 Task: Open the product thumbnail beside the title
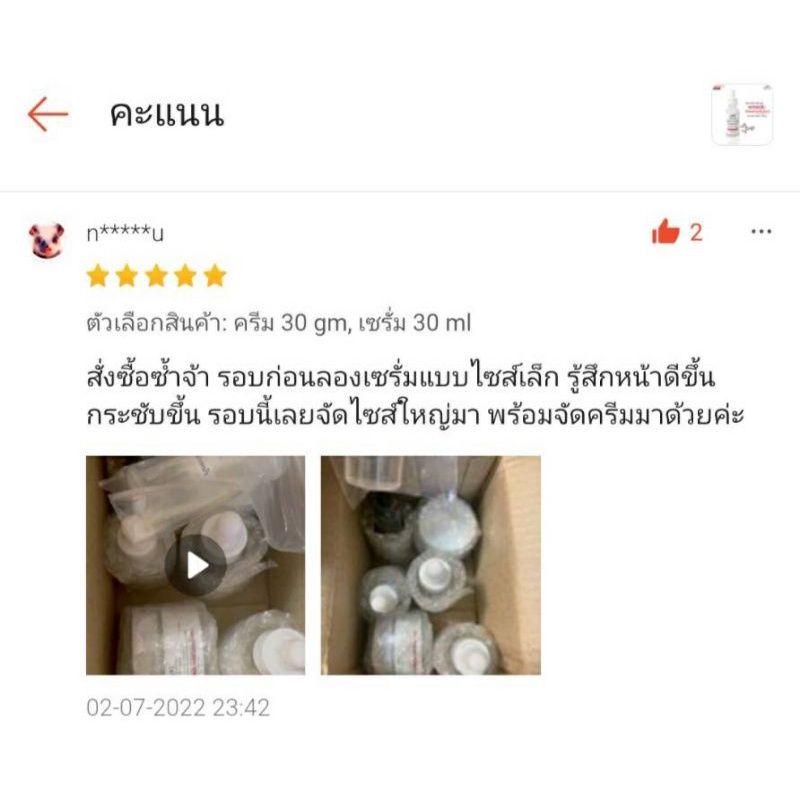pyautogui.click(x=742, y=115)
